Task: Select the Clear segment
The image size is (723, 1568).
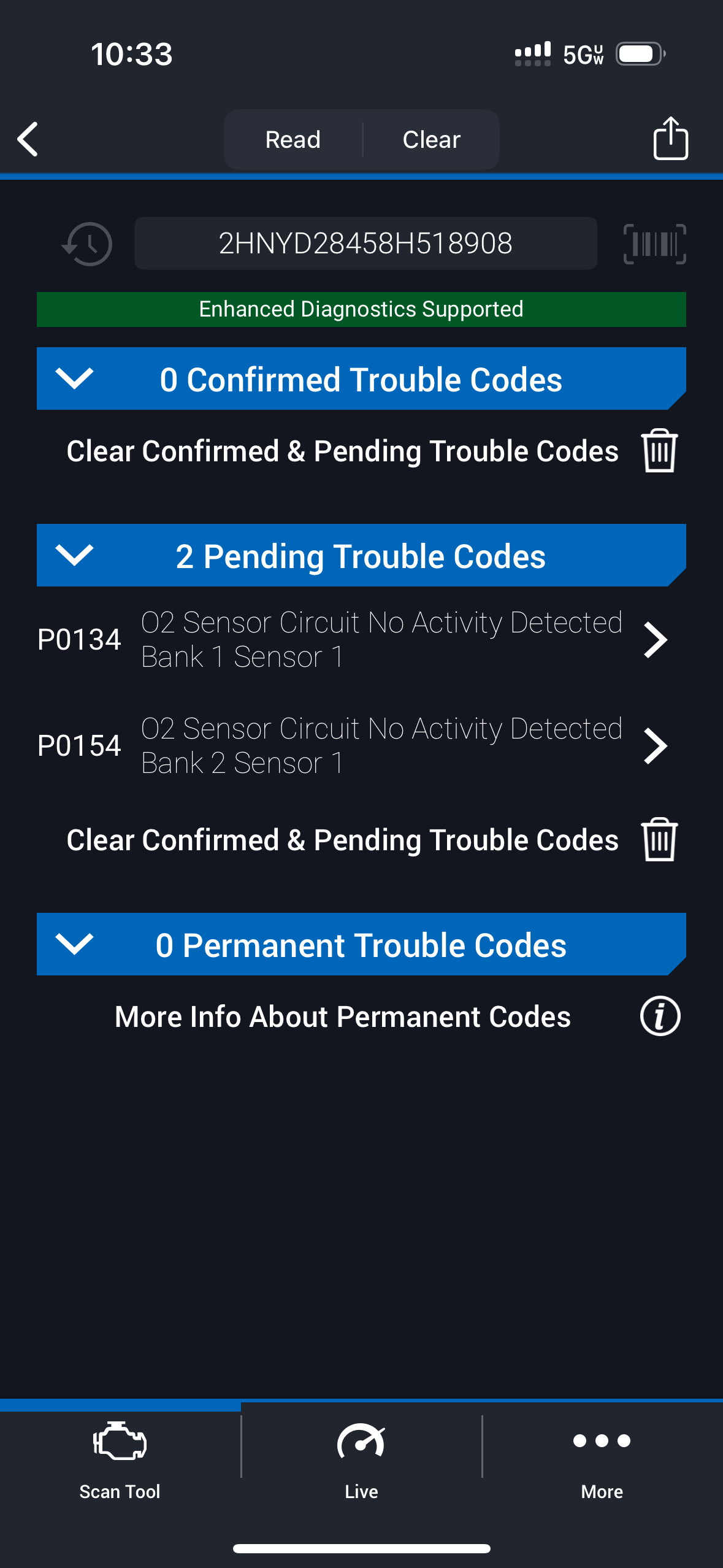Action: click(431, 140)
